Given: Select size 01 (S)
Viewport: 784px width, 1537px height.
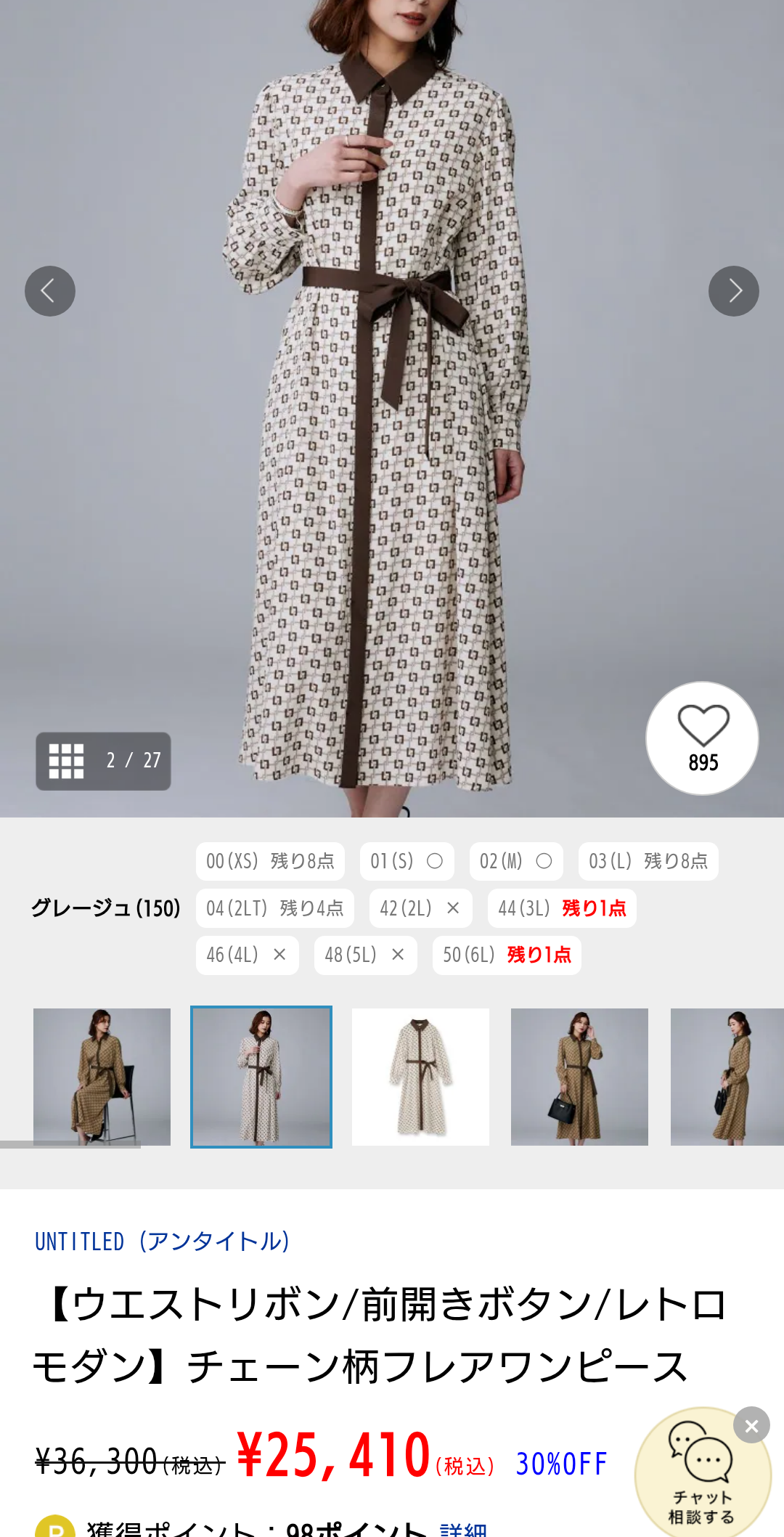Looking at the screenshot, I should point(407,861).
